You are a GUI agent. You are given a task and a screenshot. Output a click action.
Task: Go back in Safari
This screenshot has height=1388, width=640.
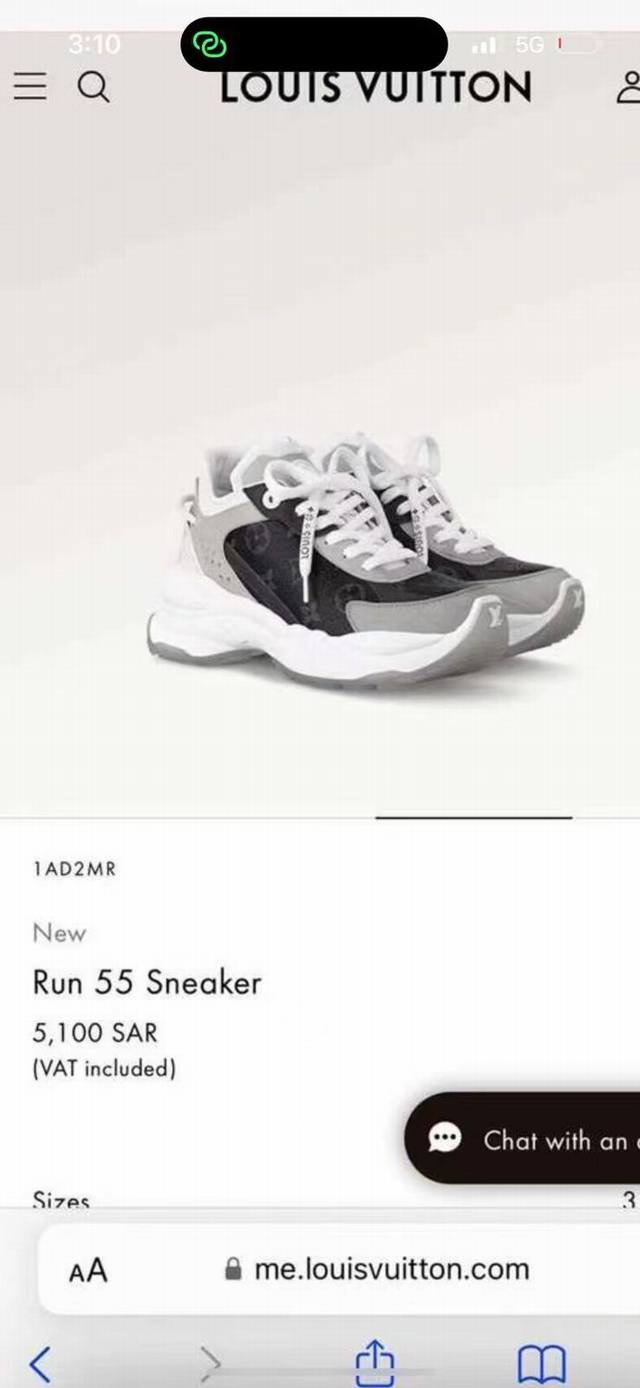40,1363
